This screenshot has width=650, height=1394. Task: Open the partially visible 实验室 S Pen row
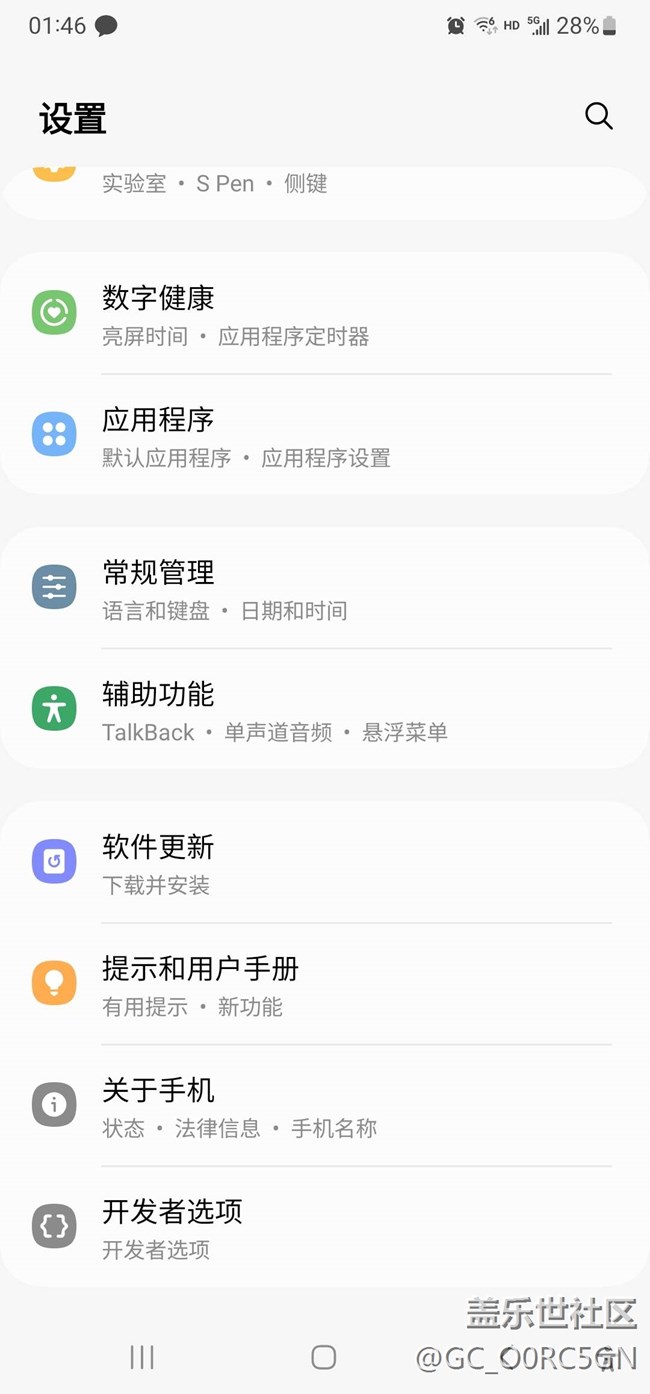[x=324, y=188]
